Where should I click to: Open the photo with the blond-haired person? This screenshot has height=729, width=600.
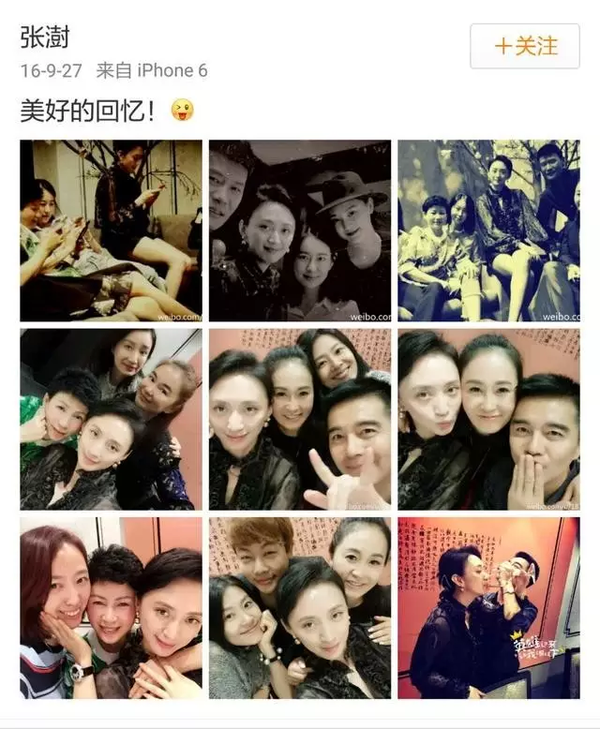pos(300,607)
